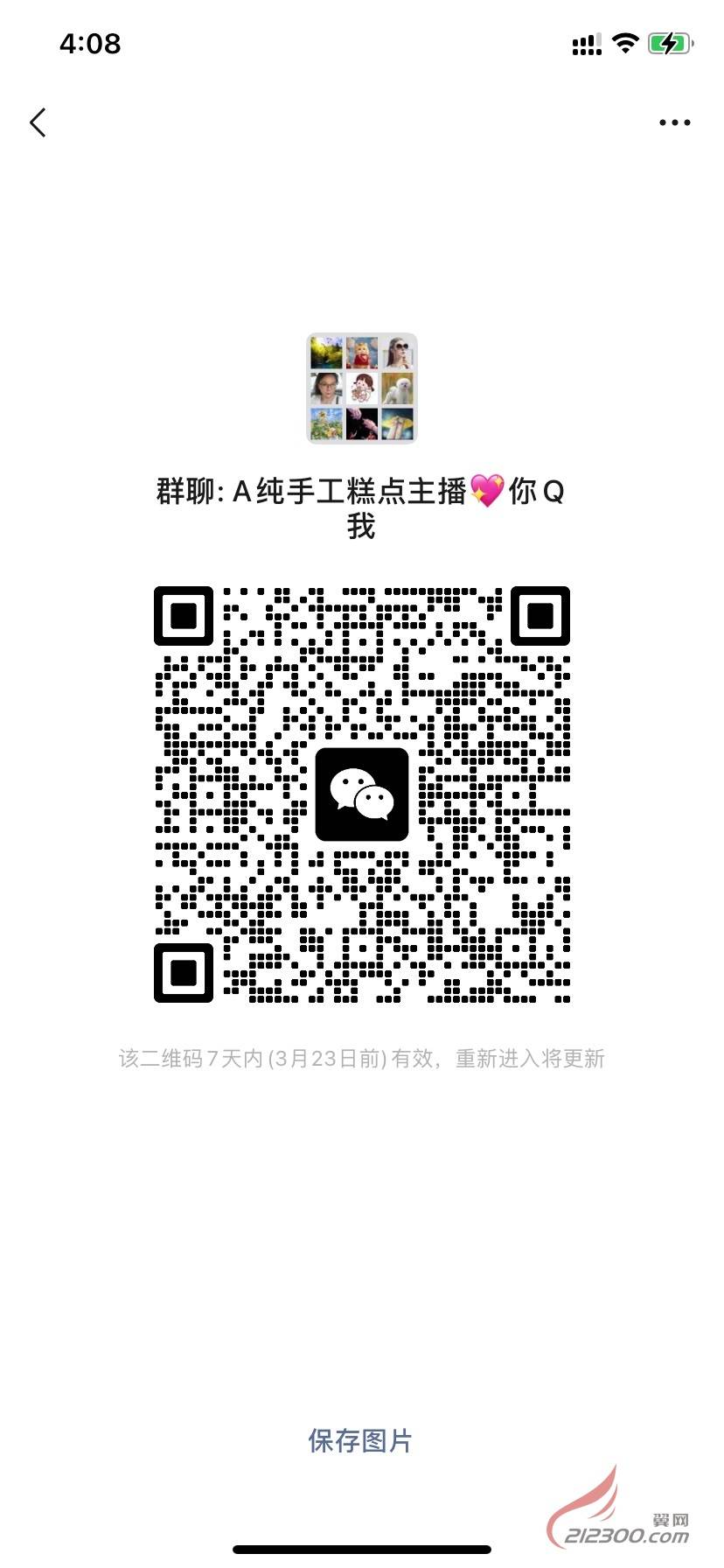This screenshot has height=1568, width=724.
Task: Open the three-dot overflow menu
Action: point(674,122)
